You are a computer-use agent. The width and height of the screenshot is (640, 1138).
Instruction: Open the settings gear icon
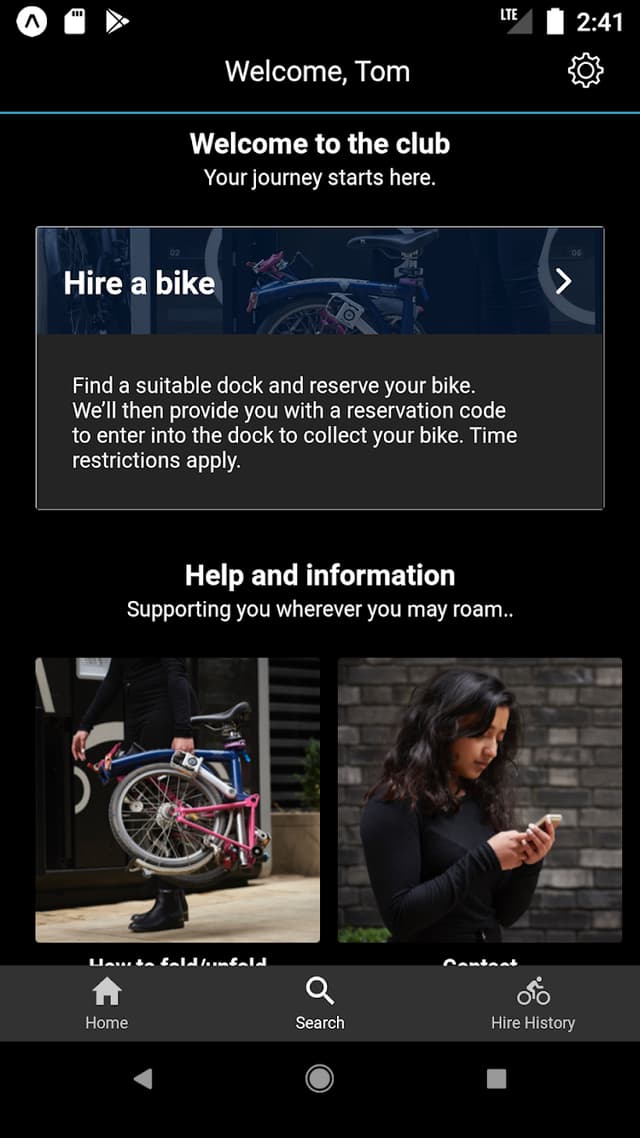[585, 71]
